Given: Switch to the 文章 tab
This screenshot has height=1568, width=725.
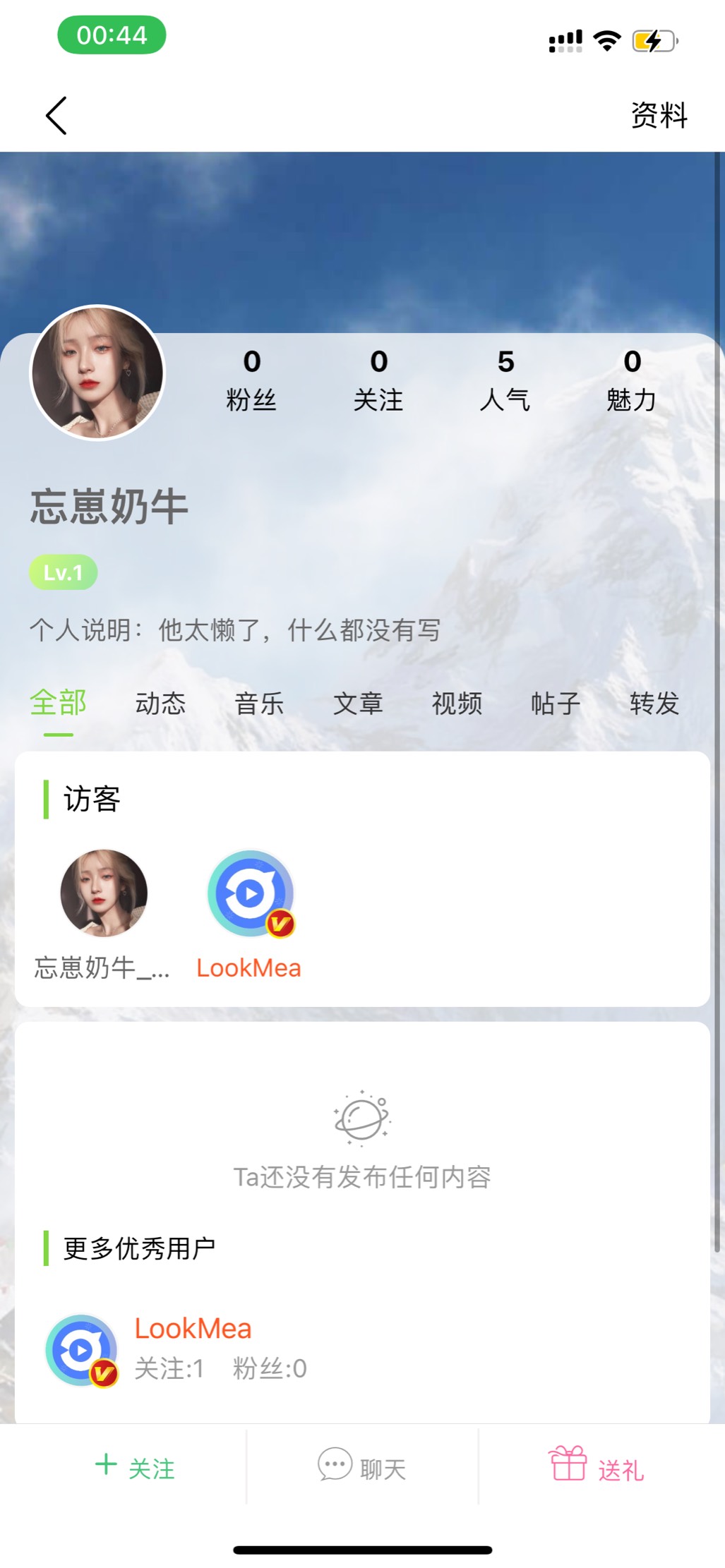Looking at the screenshot, I should coord(358,704).
